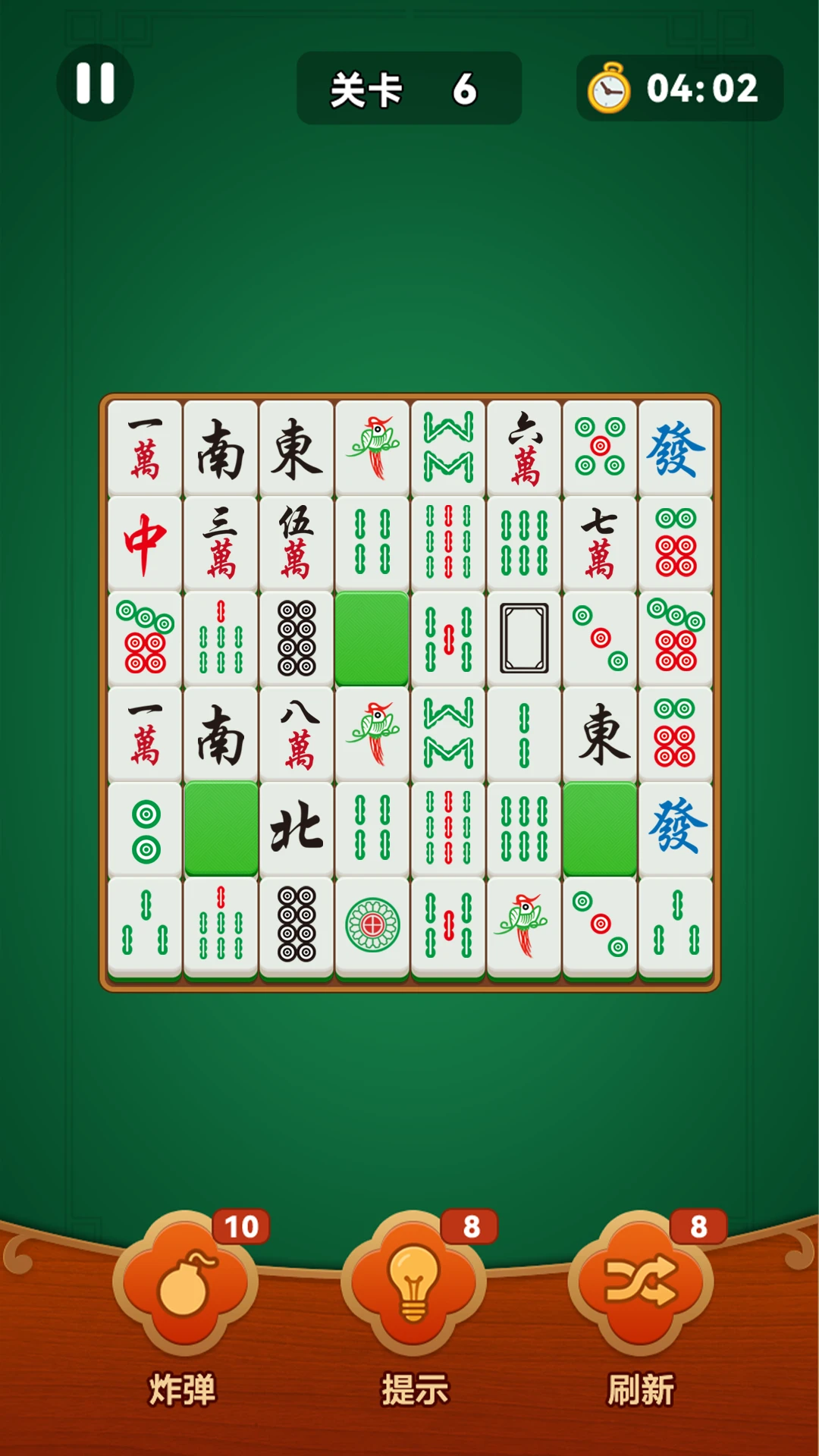819x1456 pixels.
Task: Click the green matched square beside 北
Action: pos(220,828)
